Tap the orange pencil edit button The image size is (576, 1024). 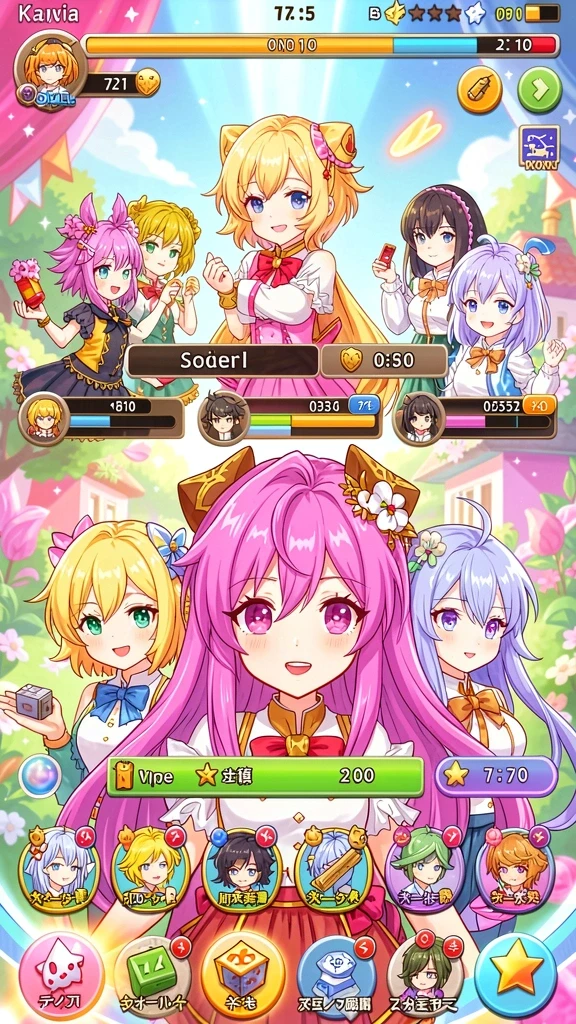(x=479, y=89)
